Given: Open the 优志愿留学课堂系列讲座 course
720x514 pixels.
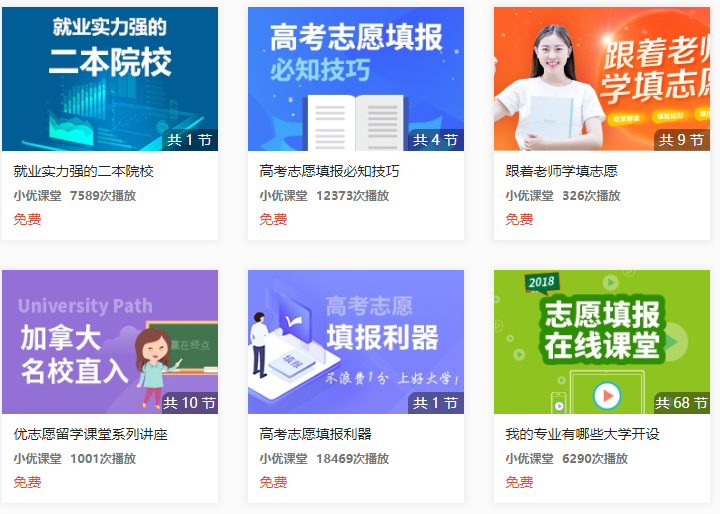Looking at the screenshot, I should click(109, 342).
